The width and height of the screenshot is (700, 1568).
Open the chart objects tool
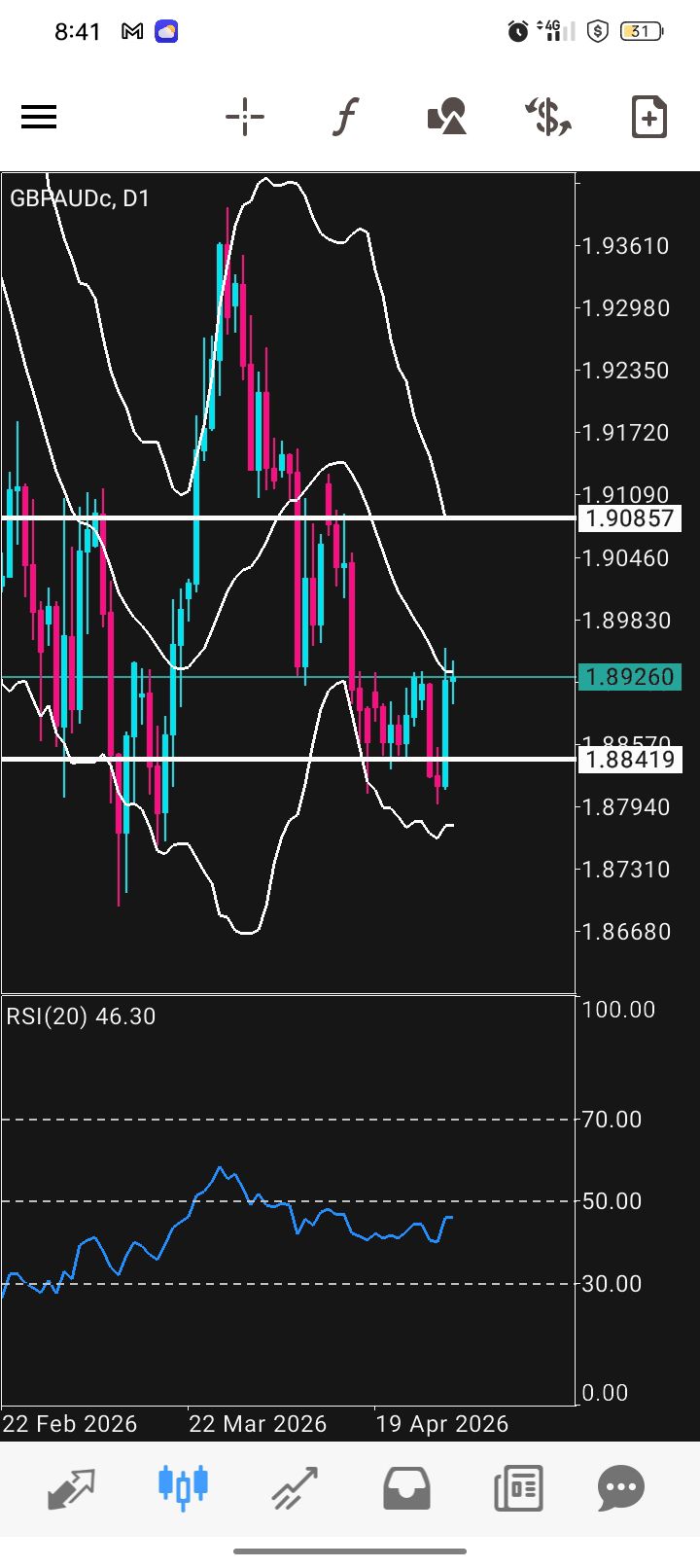tap(447, 118)
